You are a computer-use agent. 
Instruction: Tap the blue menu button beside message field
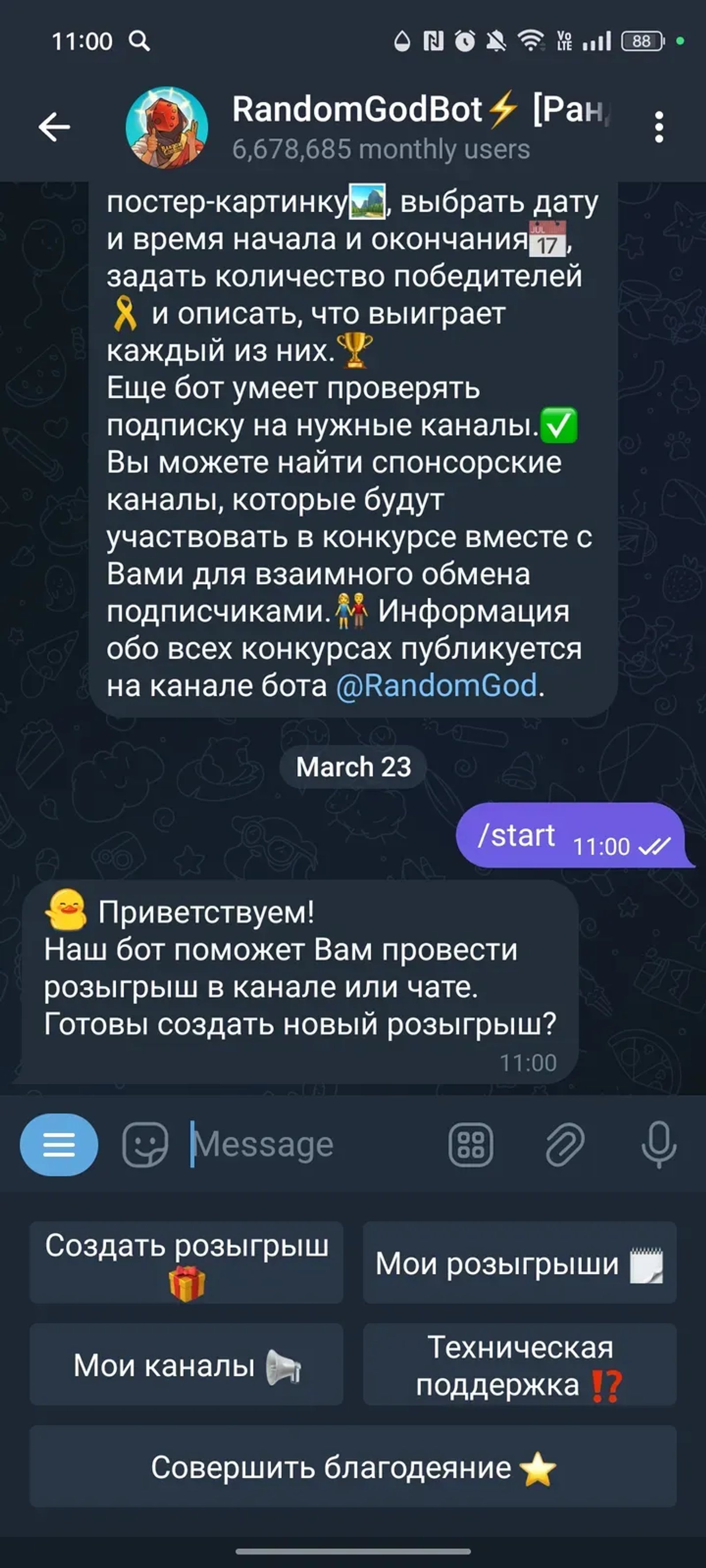(x=59, y=1144)
